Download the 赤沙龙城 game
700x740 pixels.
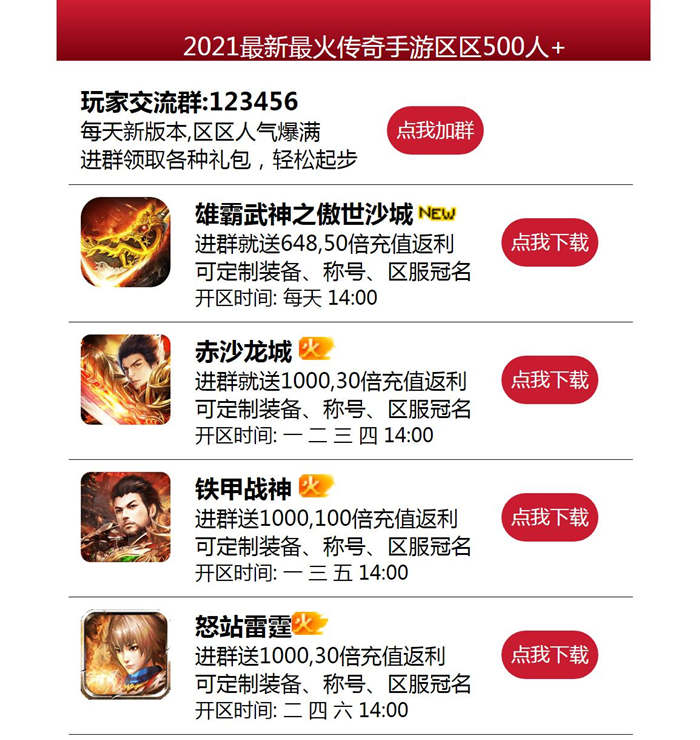tap(549, 379)
